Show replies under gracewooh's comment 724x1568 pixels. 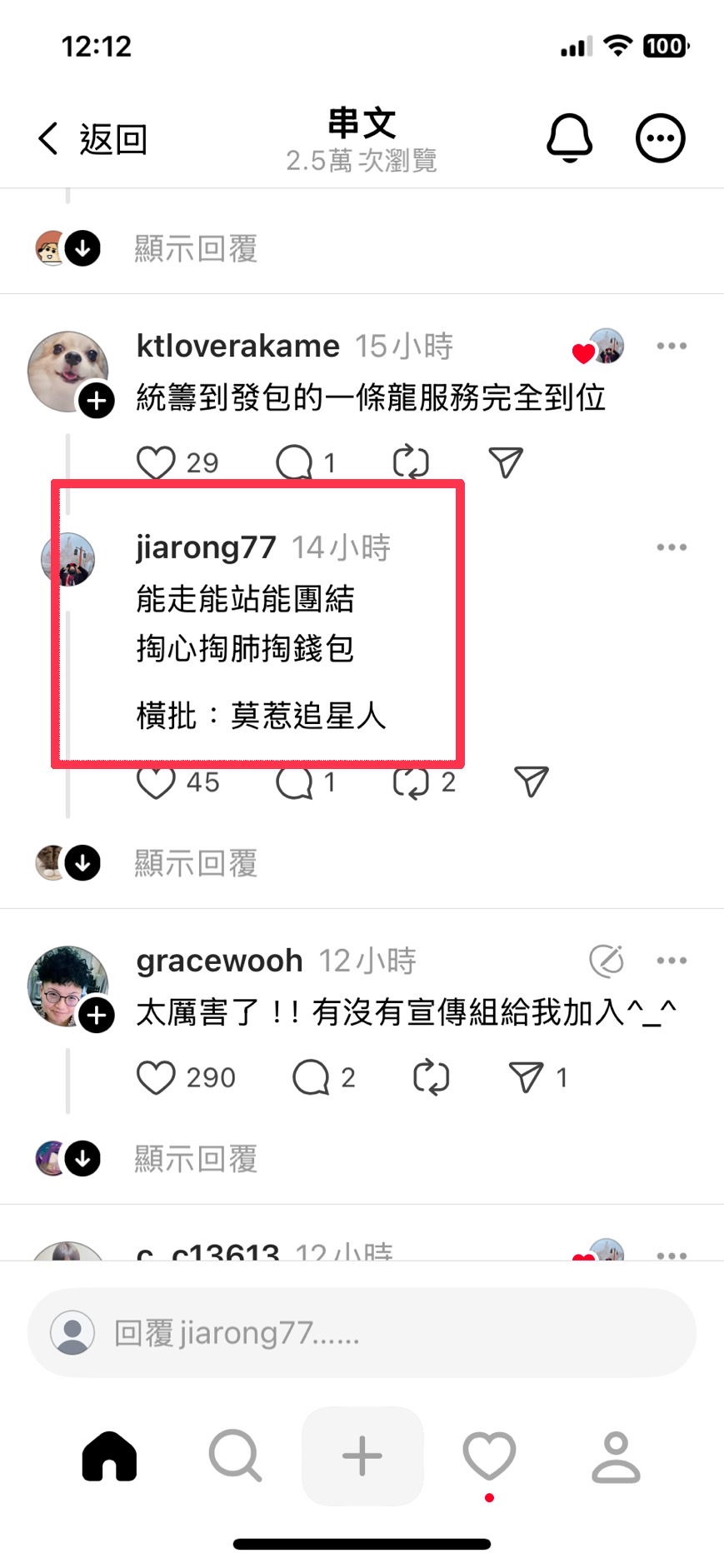tap(196, 1158)
